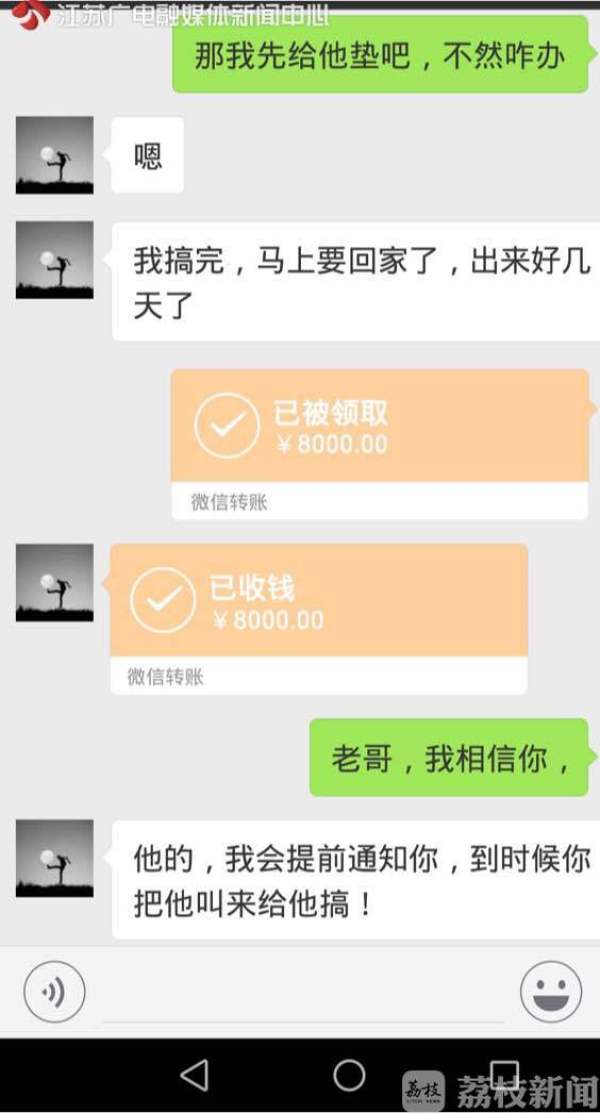600x1113 pixels.
Task: Switch to voice input in the chat bar
Action: [54, 992]
